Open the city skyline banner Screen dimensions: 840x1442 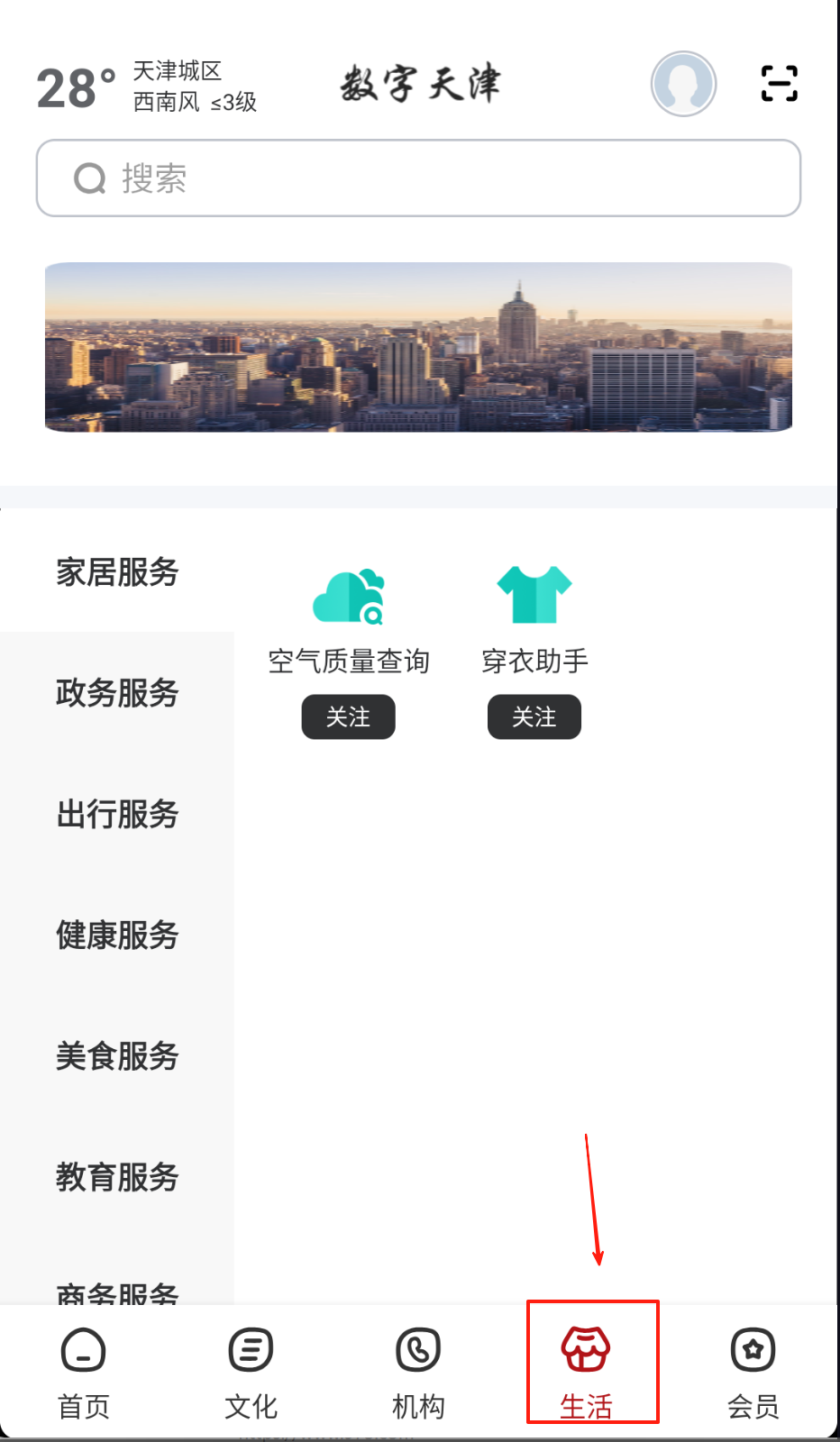418,347
